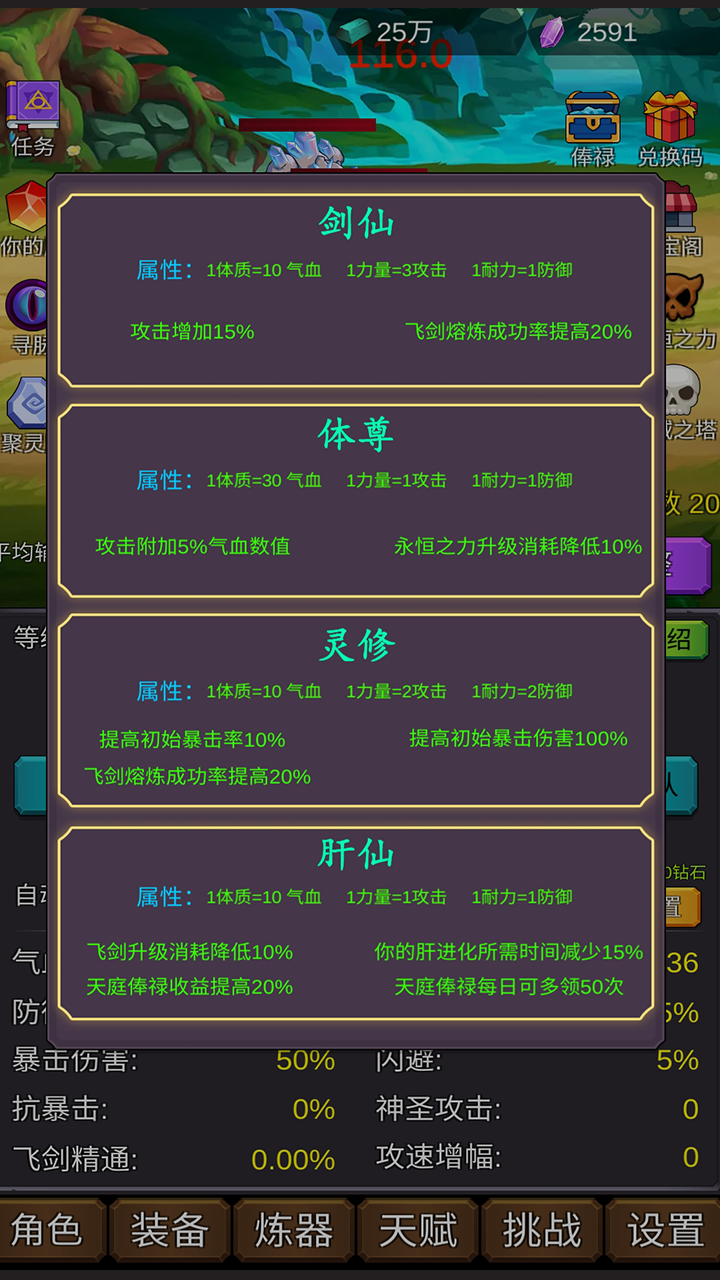Click the red gem icon above 你的 label
This screenshot has height=1280, width=720.
click(x=25, y=210)
